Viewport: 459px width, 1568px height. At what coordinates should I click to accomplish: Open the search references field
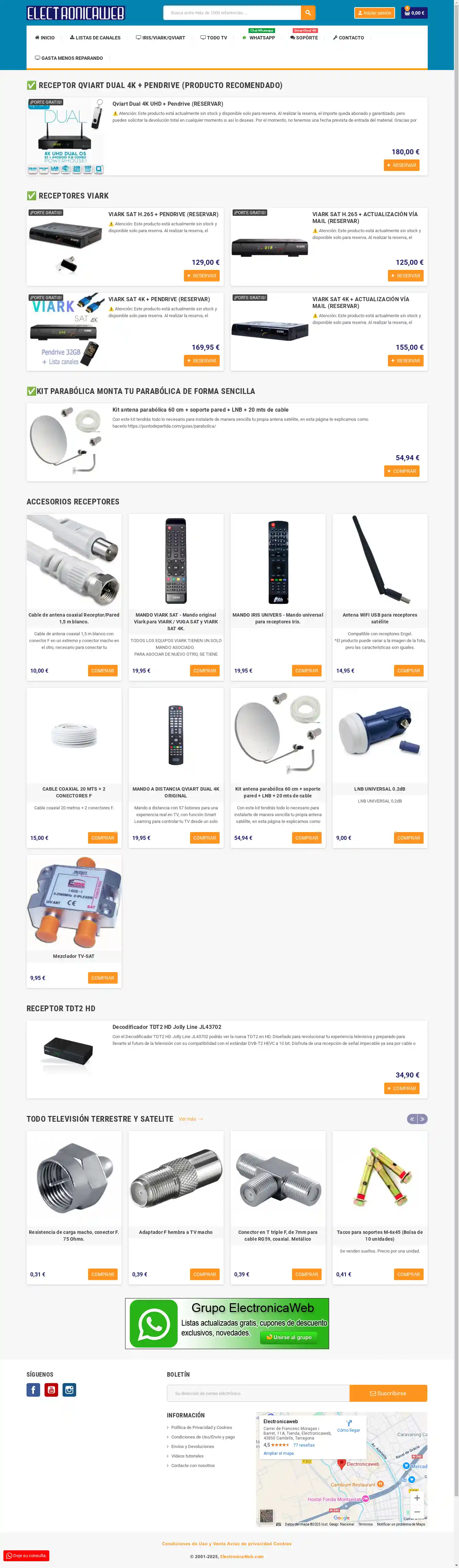point(232,13)
